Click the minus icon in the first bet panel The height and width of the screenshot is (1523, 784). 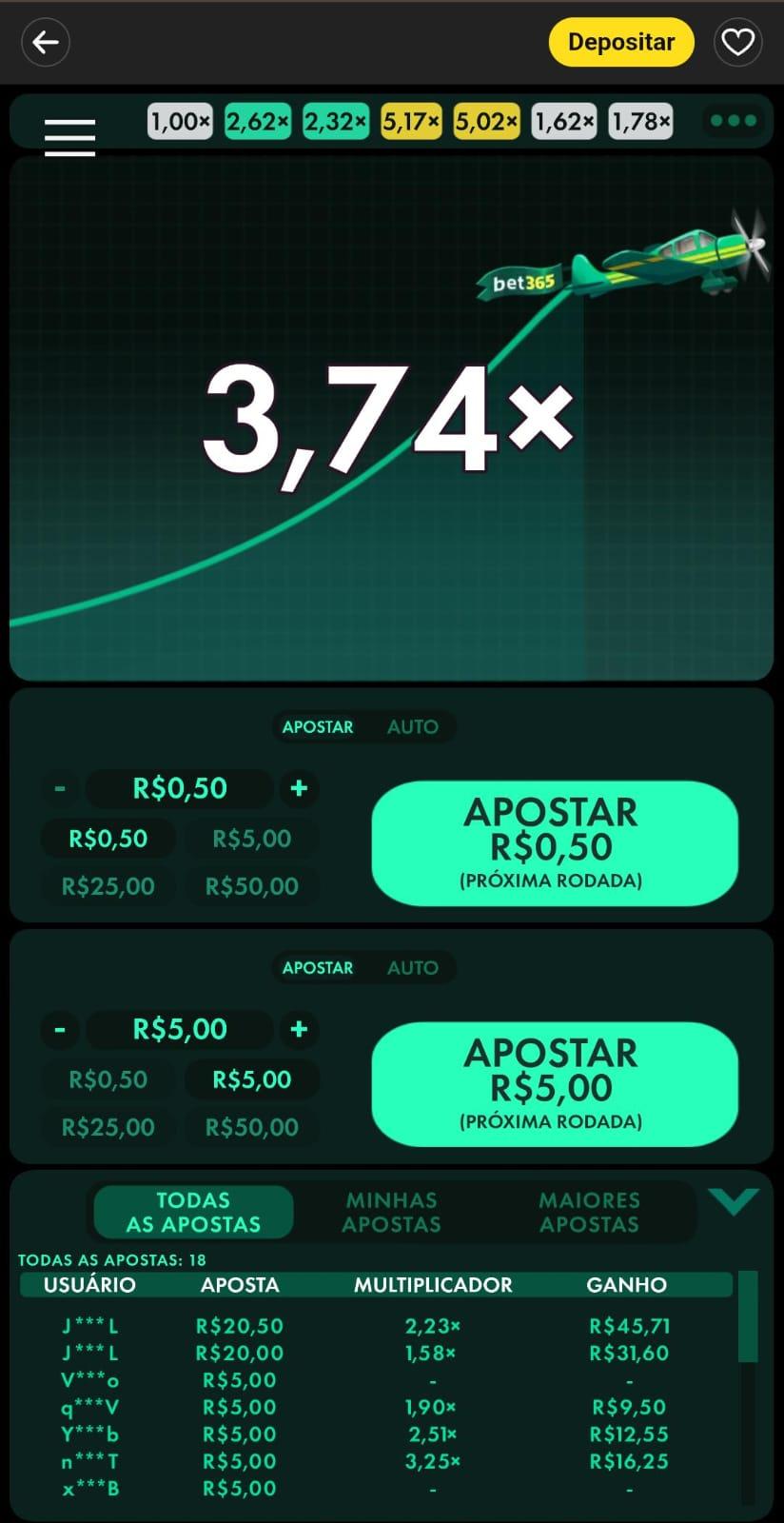click(59, 788)
